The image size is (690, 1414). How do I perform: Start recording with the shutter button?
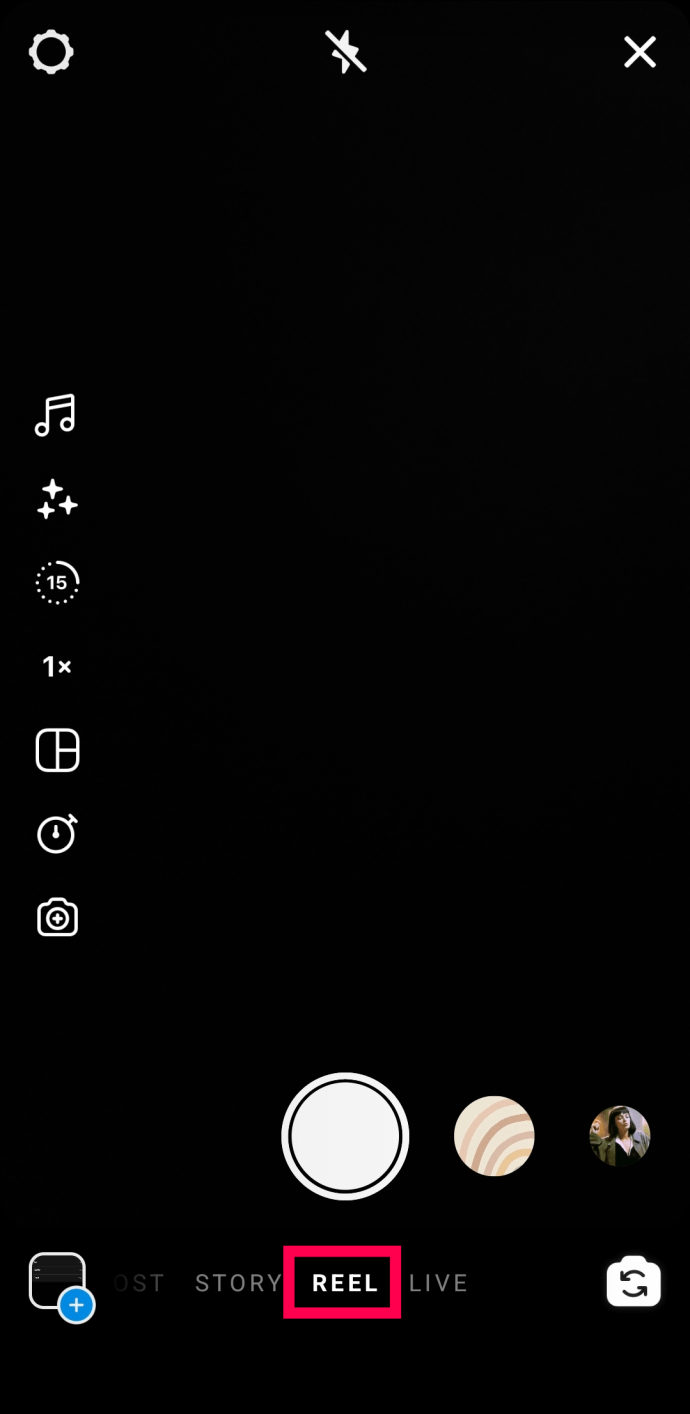point(345,1137)
